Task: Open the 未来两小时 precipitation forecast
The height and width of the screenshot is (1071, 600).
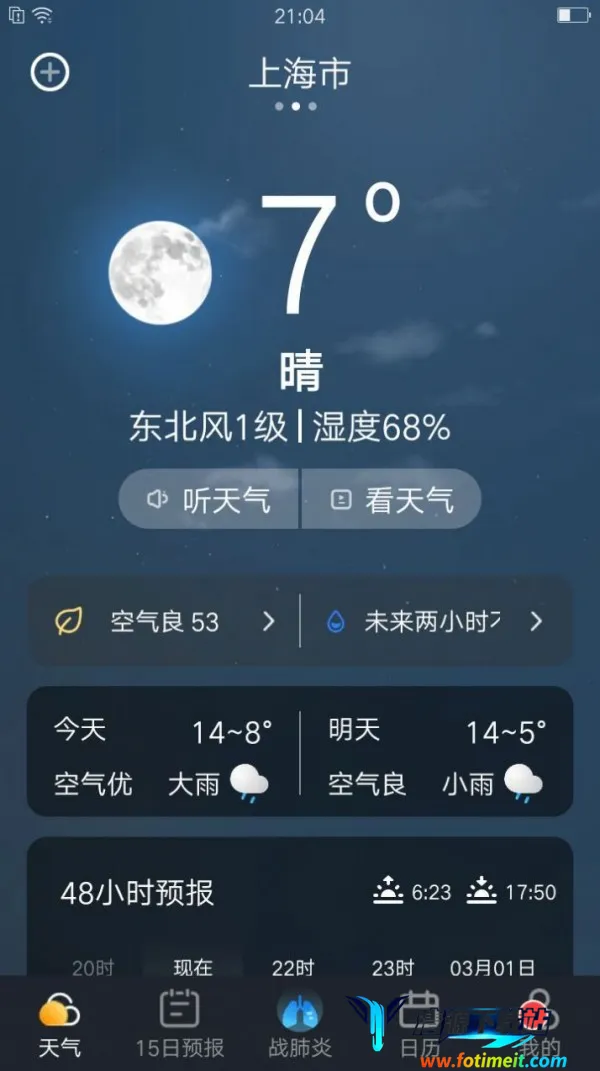Action: (x=436, y=622)
